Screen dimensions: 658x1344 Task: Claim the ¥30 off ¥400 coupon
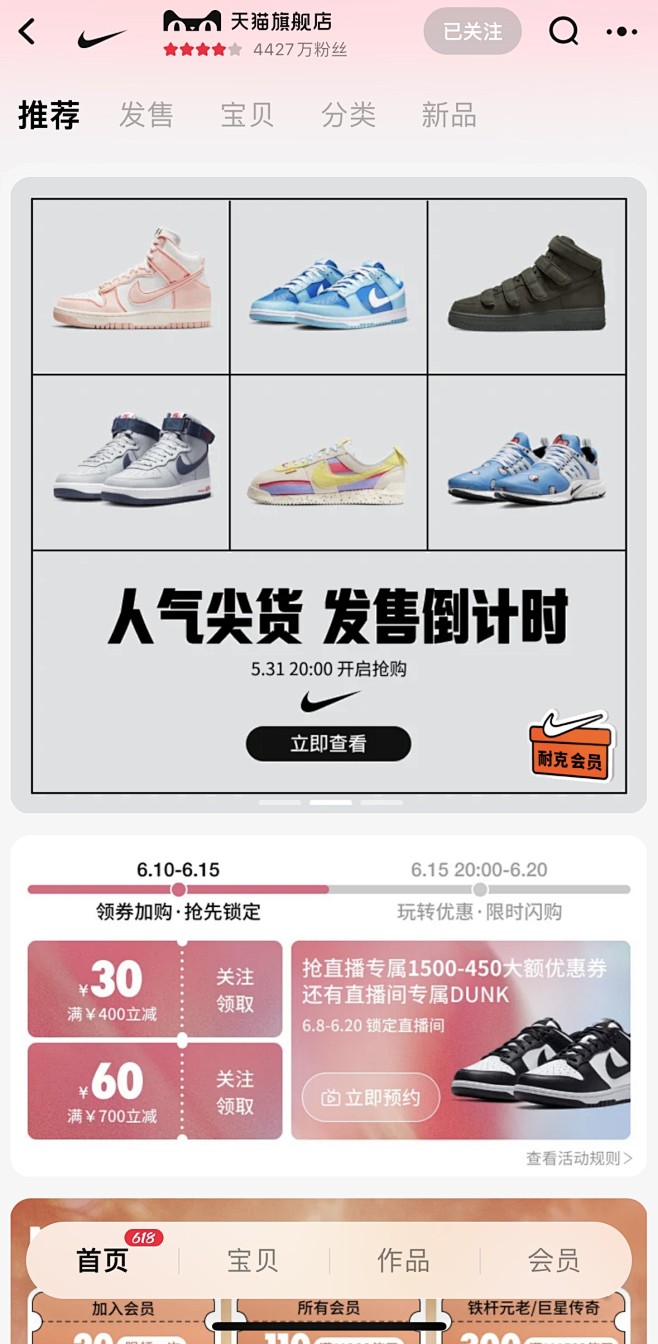(155, 989)
